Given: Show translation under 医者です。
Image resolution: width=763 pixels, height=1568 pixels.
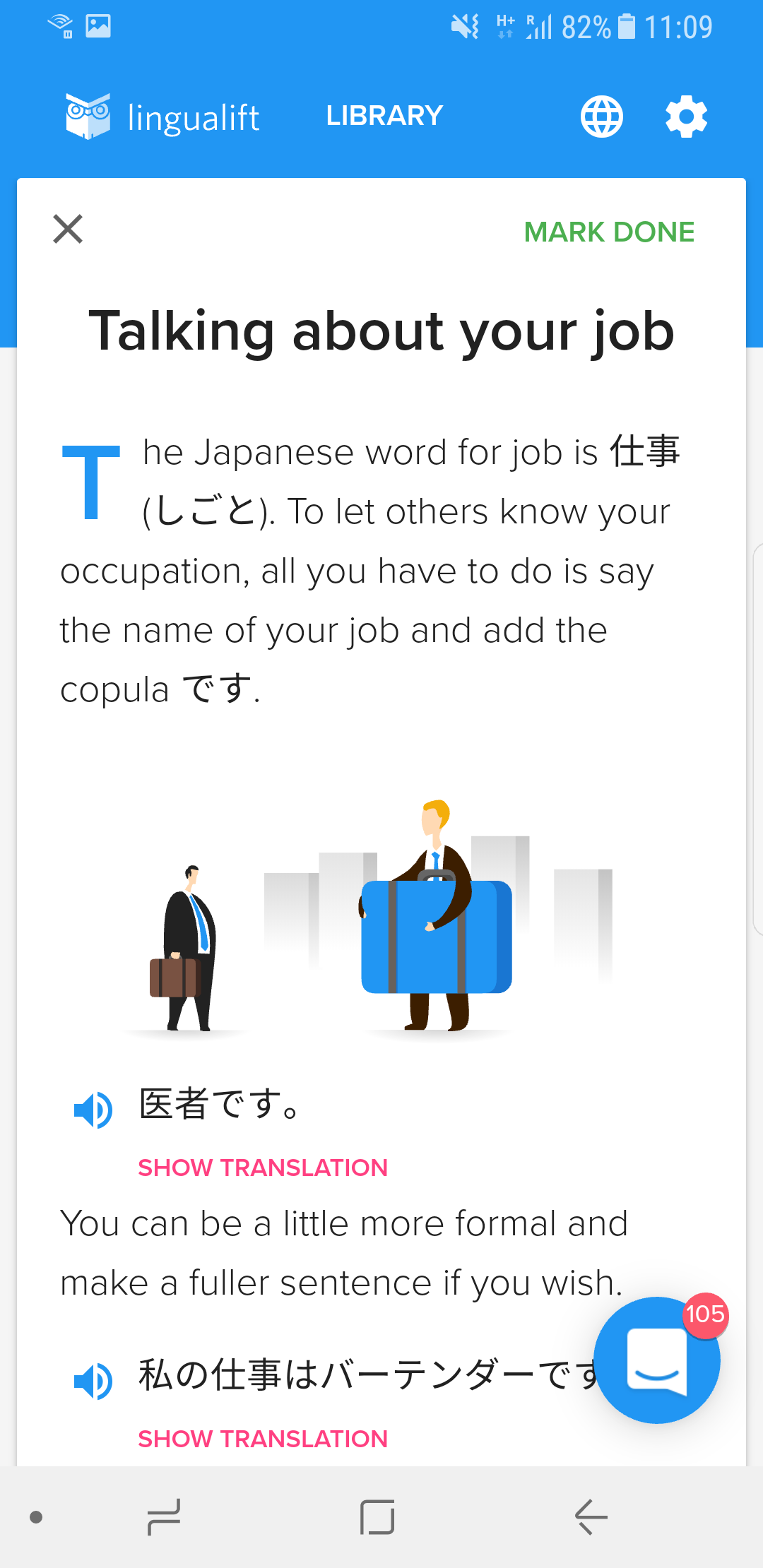Looking at the screenshot, I should point(263,1168).
